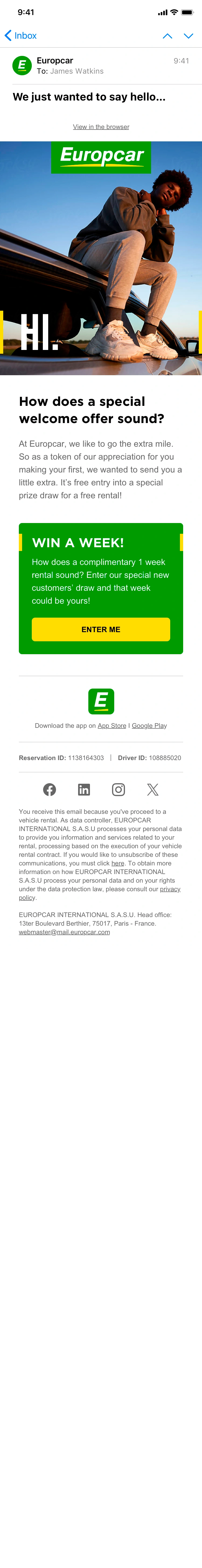The width and height of the screenshot is (202, 1568).
Task: Tap the 'here' unsubscribe link
Action: 118,863
